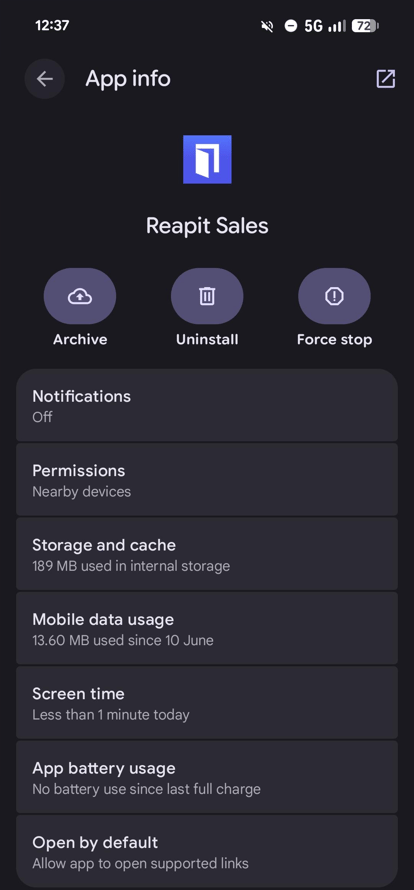
Task: View app Permissions
Action: coord(207,480)
